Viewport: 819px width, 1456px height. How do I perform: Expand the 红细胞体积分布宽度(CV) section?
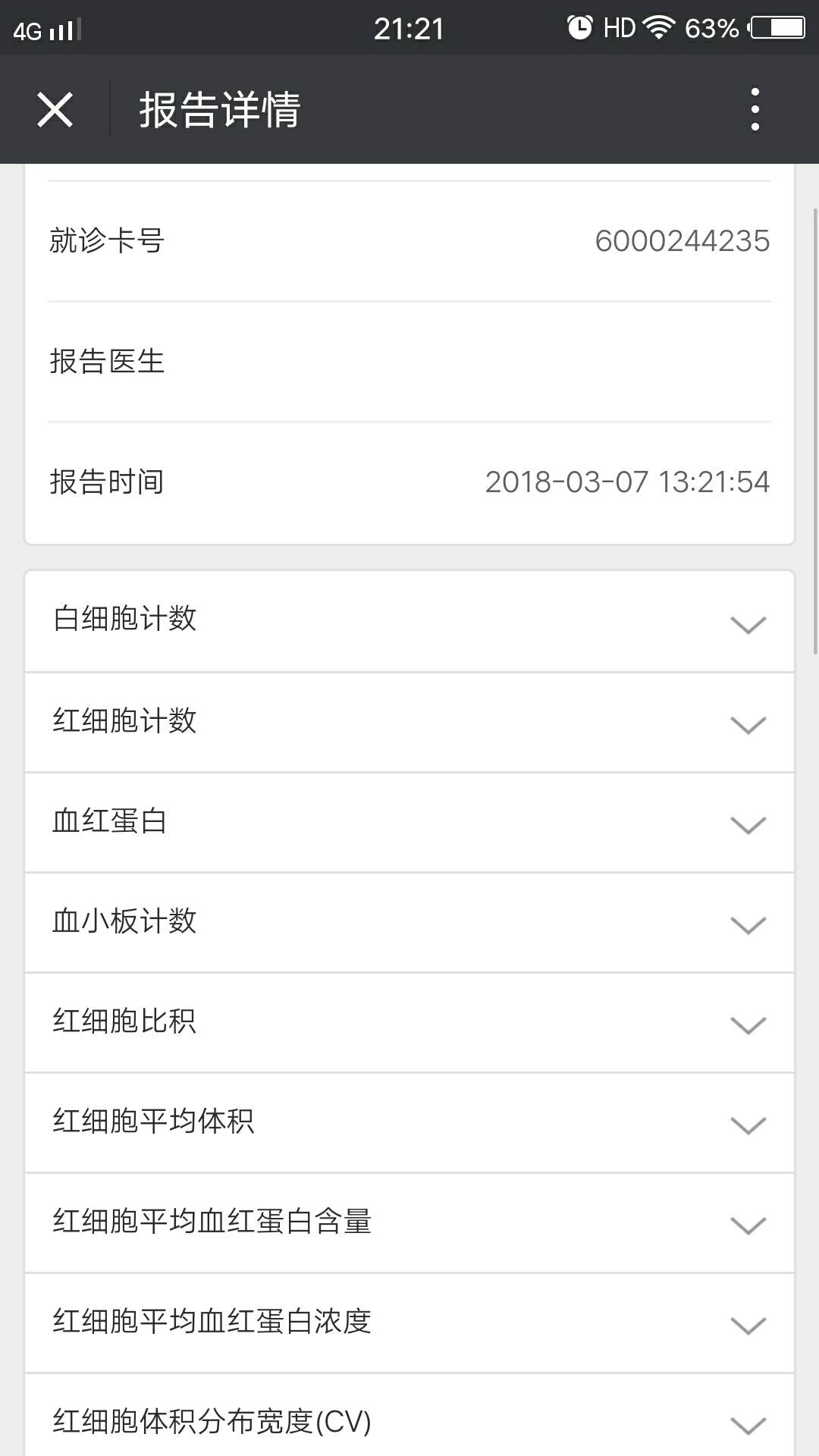pyautogui.click(x=409, y=1423)
